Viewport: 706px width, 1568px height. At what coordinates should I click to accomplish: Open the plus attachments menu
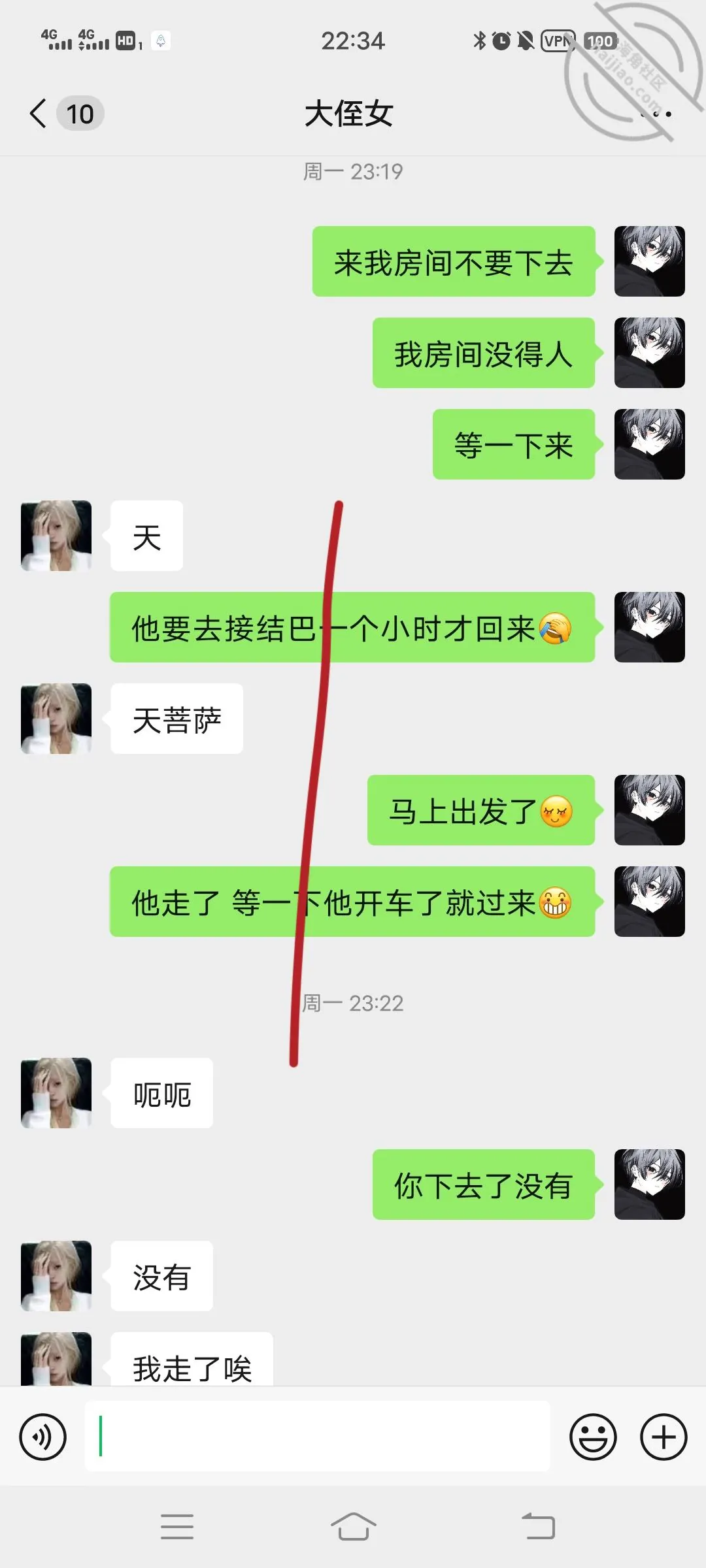tap(664, 1437)
